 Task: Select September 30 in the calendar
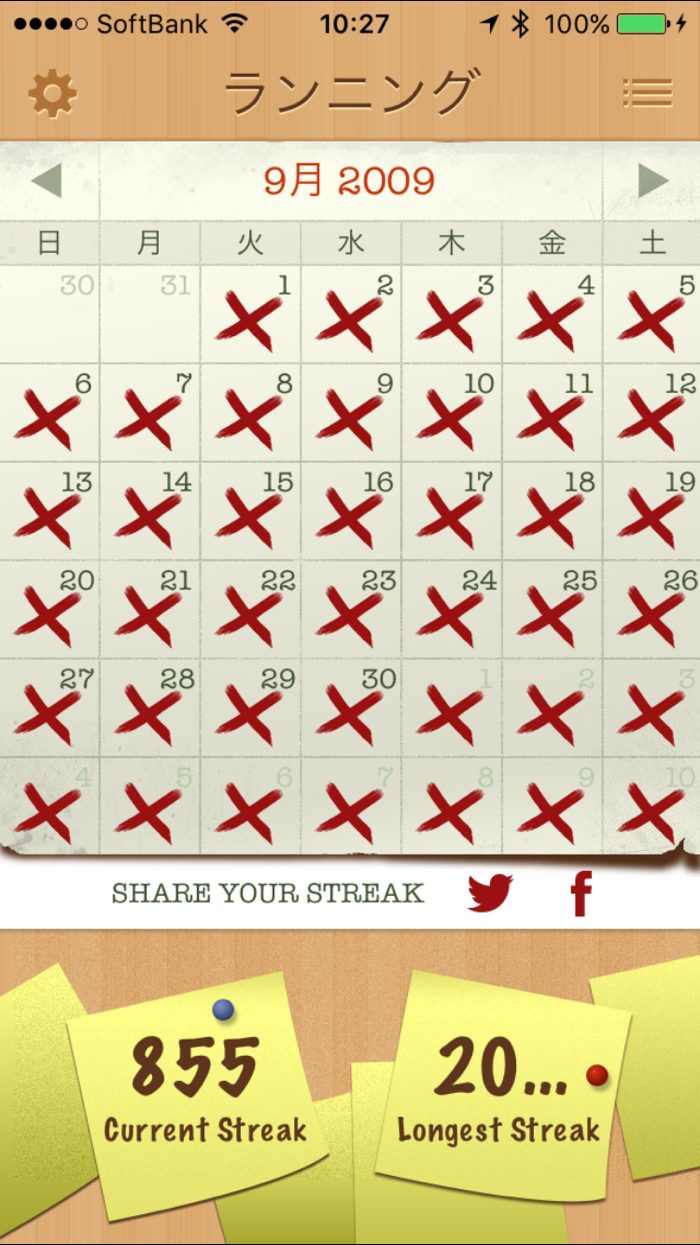350,708
